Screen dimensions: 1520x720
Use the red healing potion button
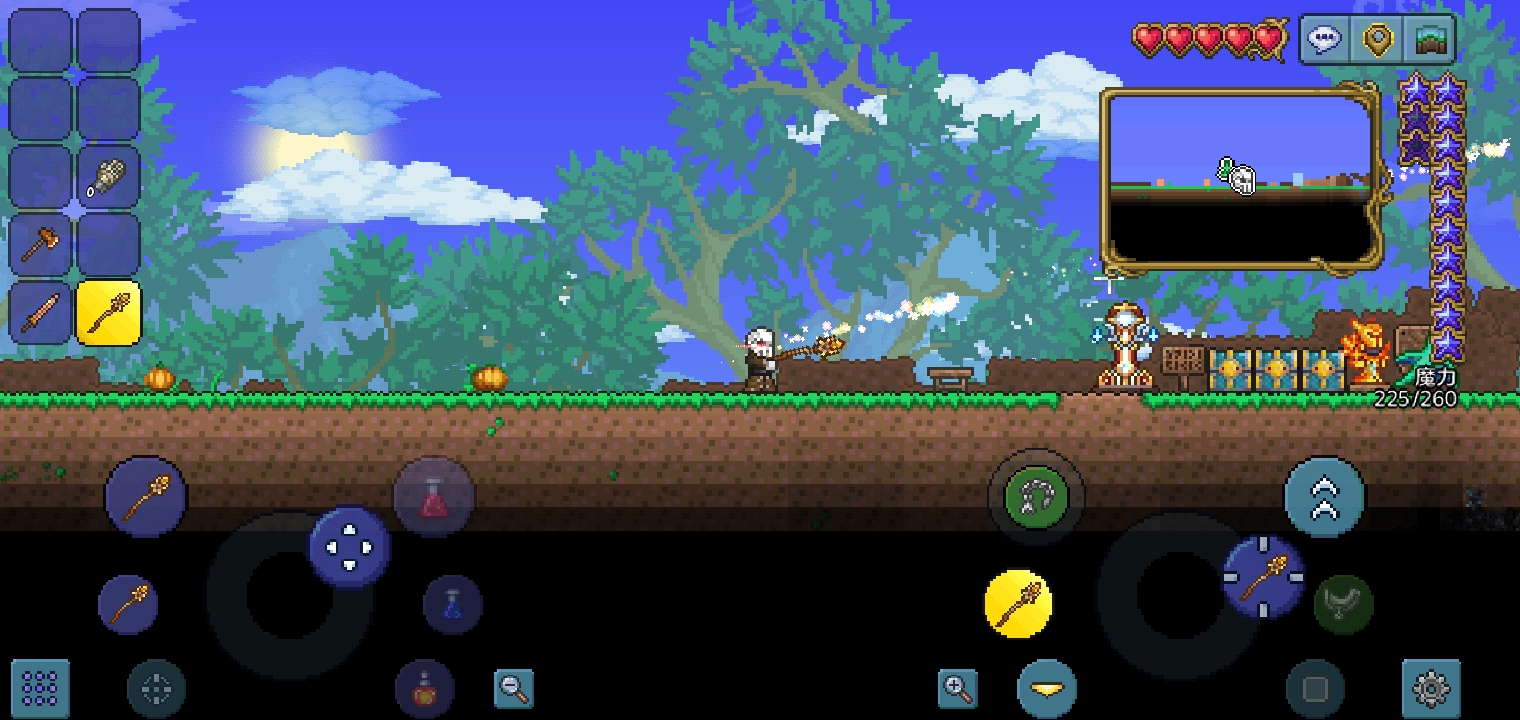point(433,497)
